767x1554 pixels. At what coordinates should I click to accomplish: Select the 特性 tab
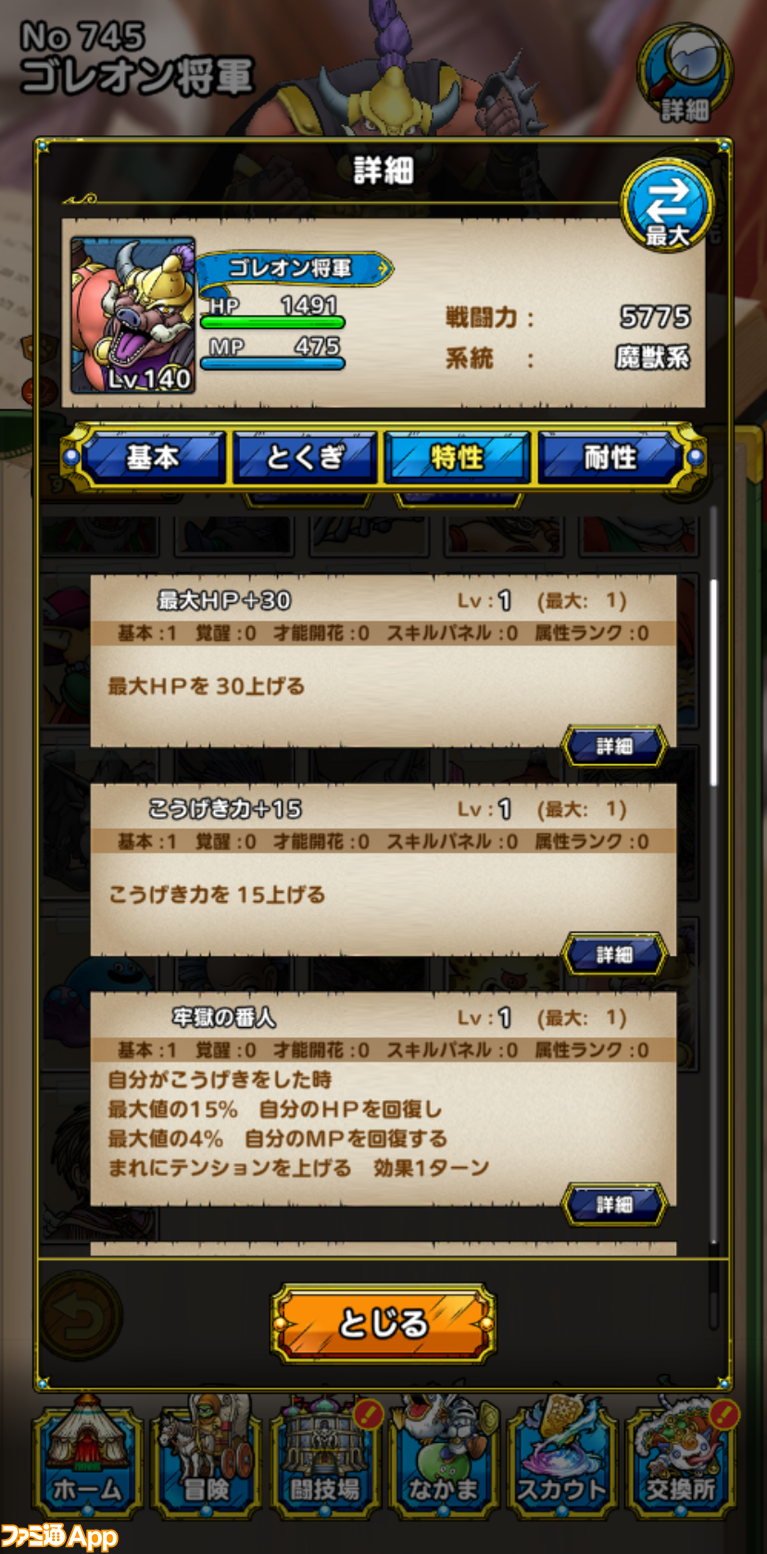tap(458, 458)
